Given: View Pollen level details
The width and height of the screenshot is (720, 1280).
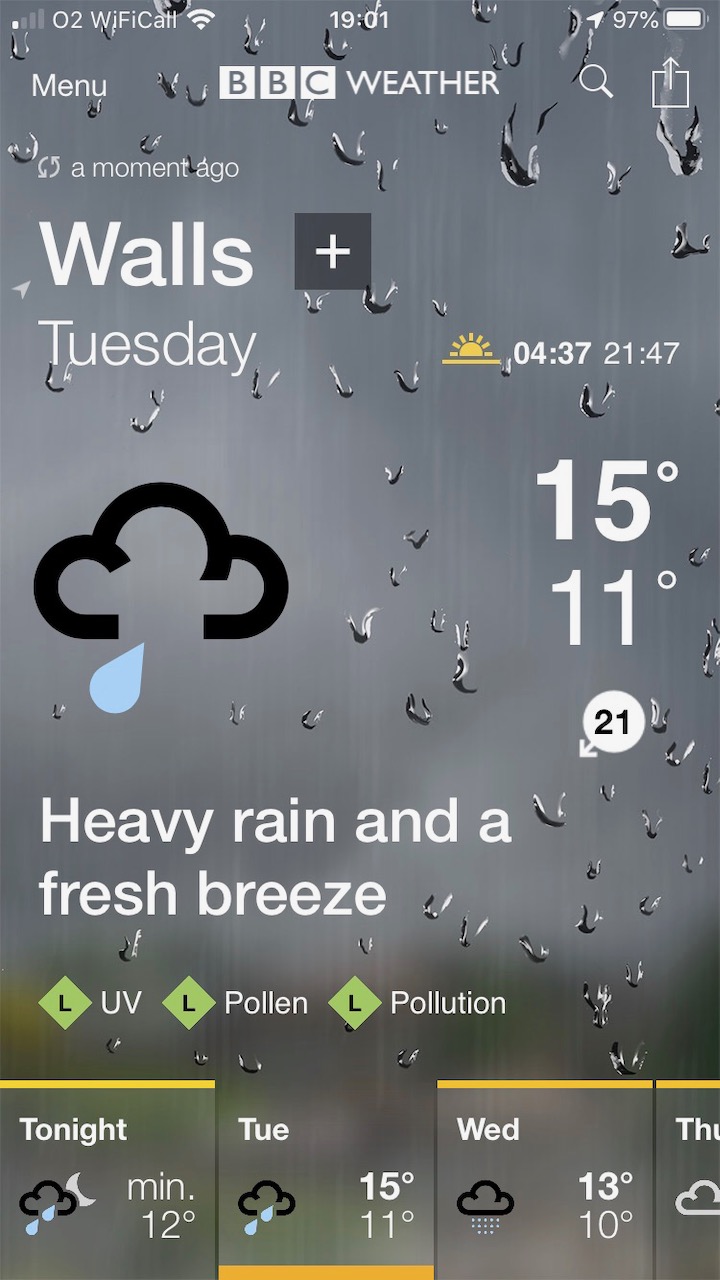Looking at the screenshot, I should [236, 1003].
